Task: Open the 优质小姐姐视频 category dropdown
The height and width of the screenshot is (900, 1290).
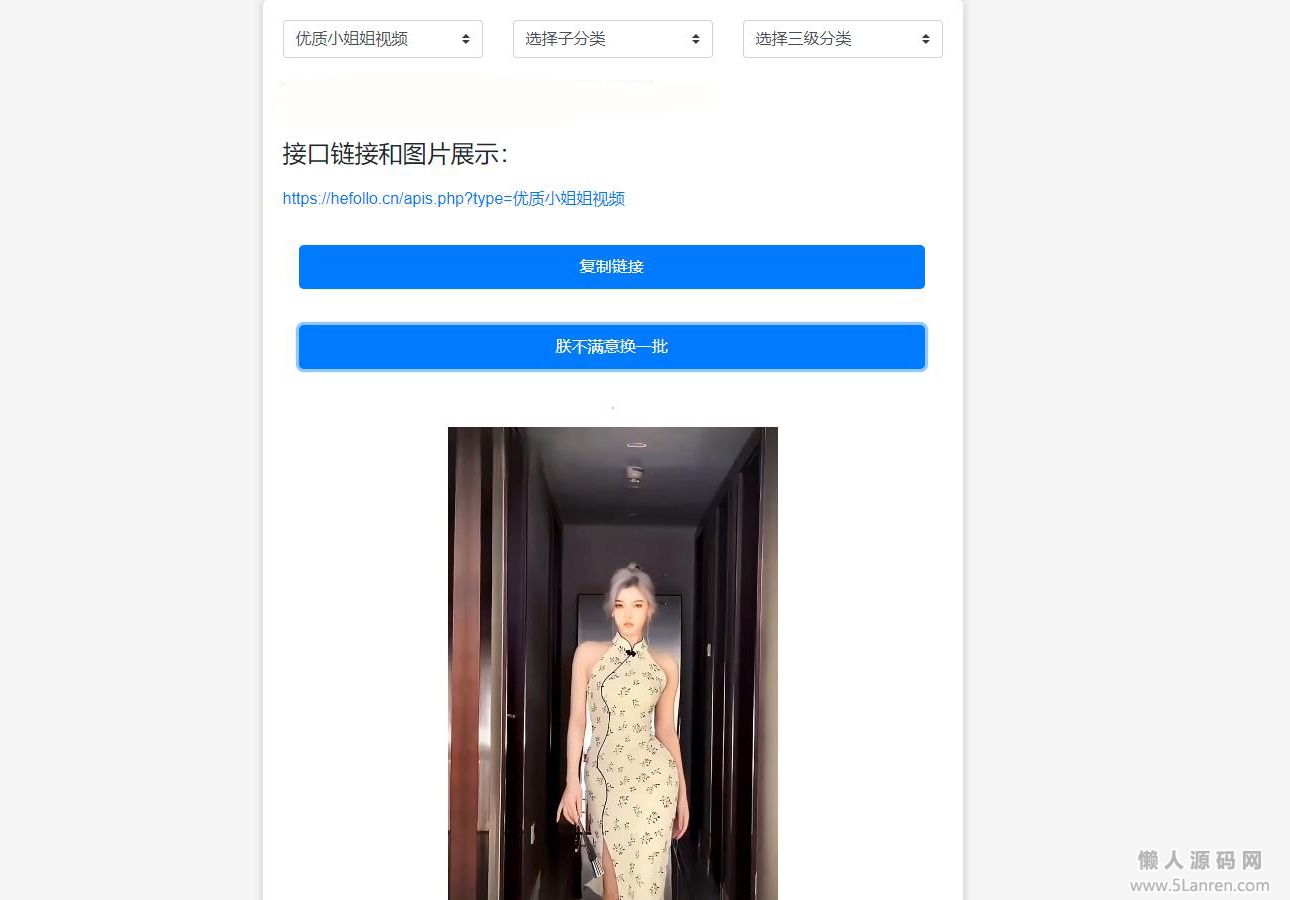Action: pos(382,39)
